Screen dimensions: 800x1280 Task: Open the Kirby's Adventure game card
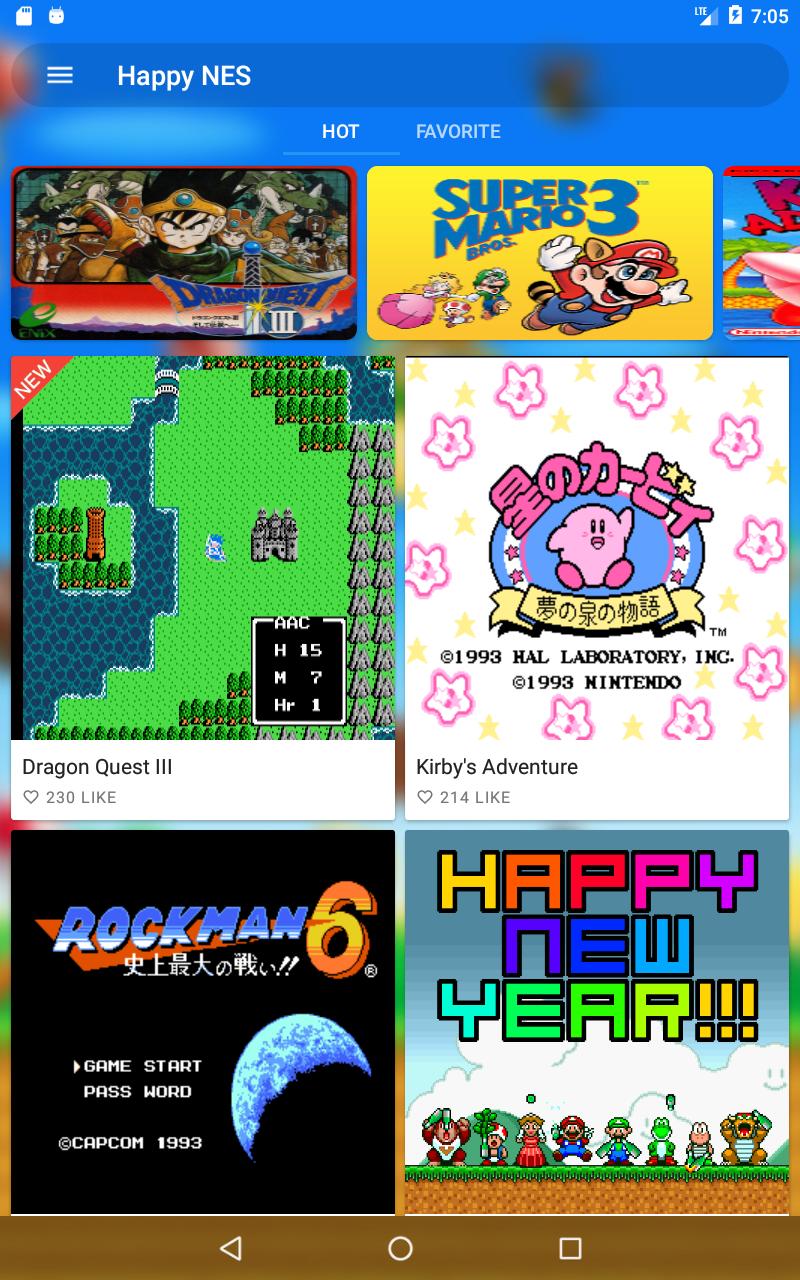(597, 548)
